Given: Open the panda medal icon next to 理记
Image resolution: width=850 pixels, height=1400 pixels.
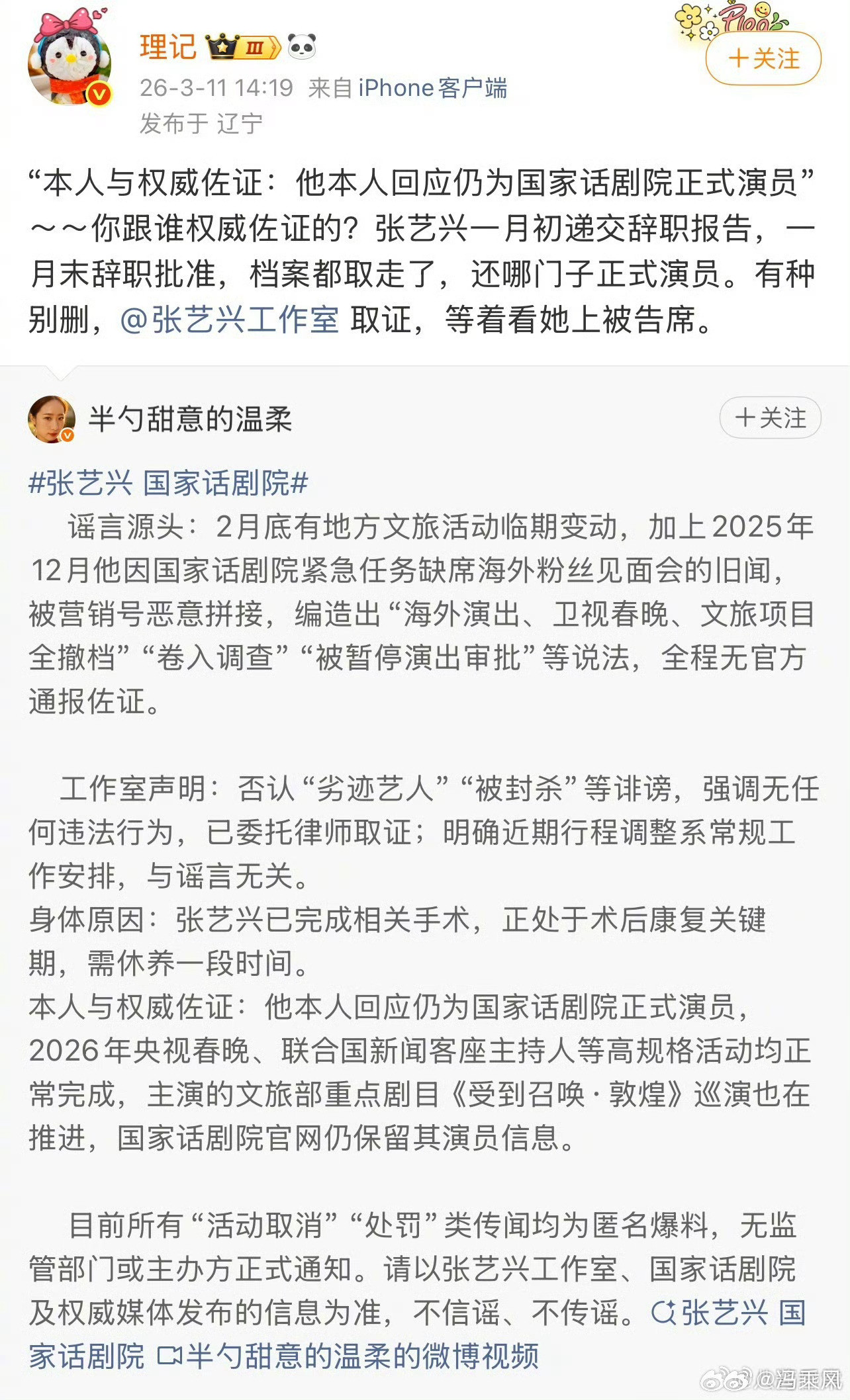Looking at the screenshot, I should pyautogui.click(x=303, y=46).
